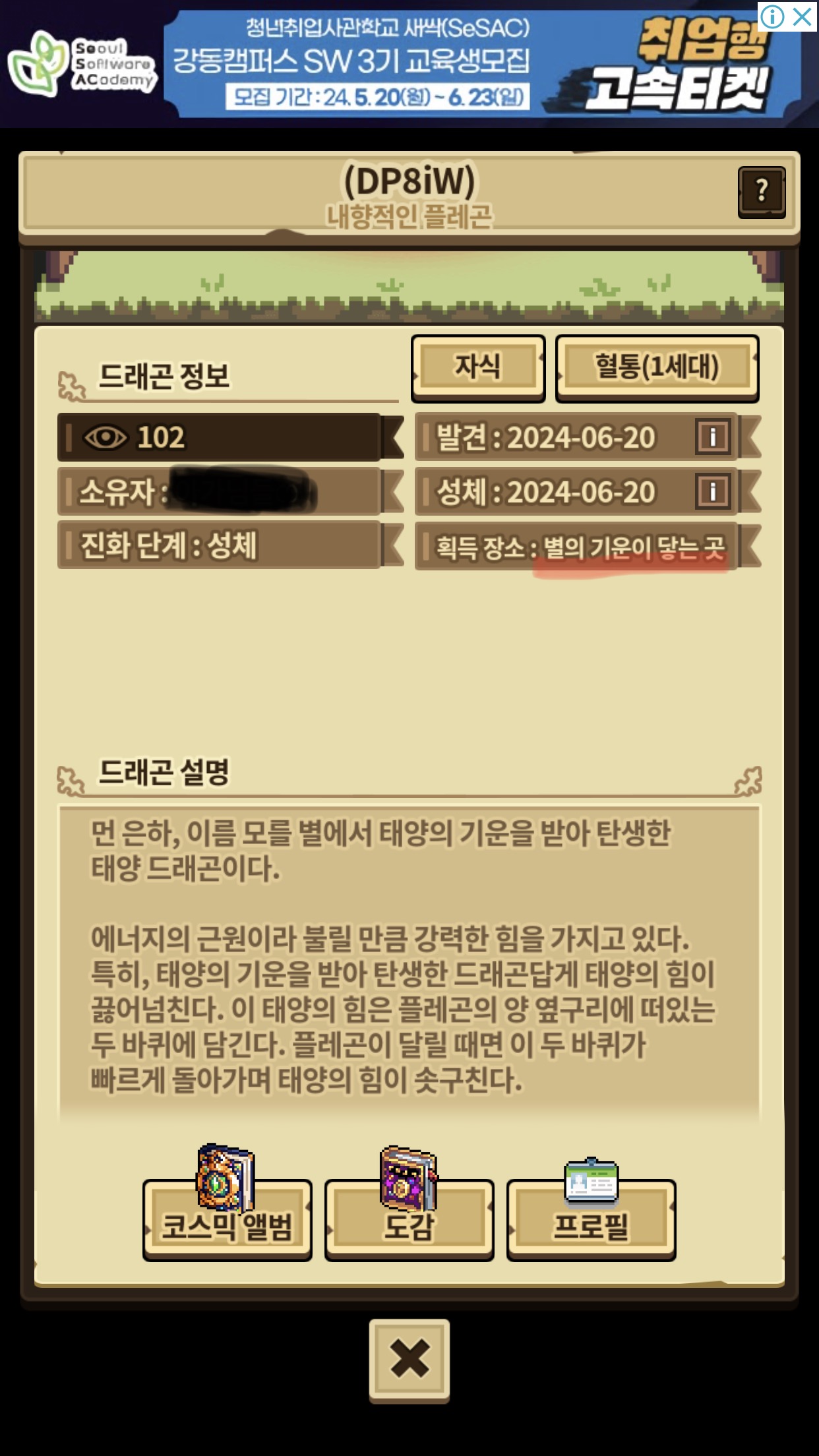Tap the info icon beside 발견 date

point(713,437)
